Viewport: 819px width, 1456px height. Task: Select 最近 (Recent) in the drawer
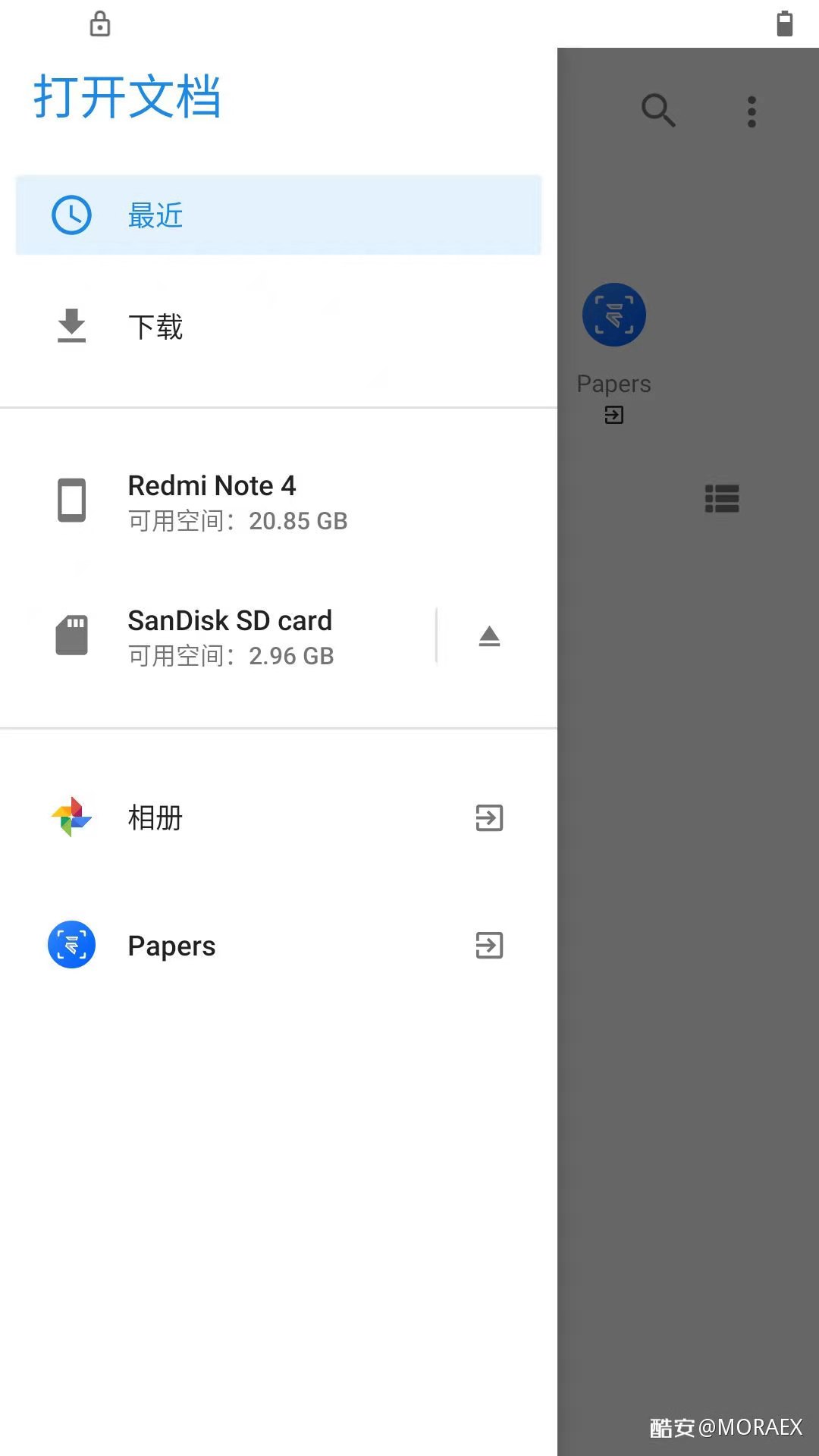pyautogui.click(x=278, y=215)
